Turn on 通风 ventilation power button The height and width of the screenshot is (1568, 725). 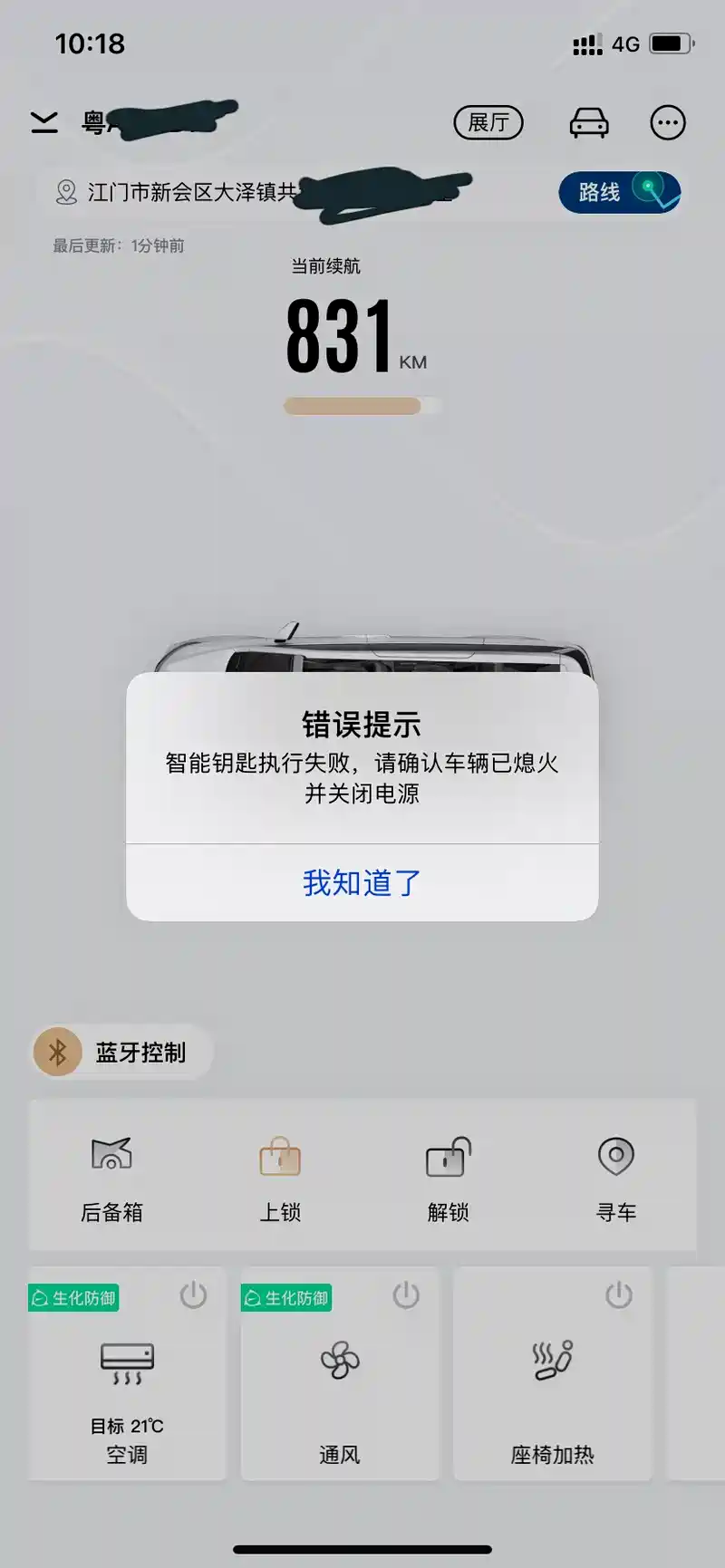[406, 1295]
